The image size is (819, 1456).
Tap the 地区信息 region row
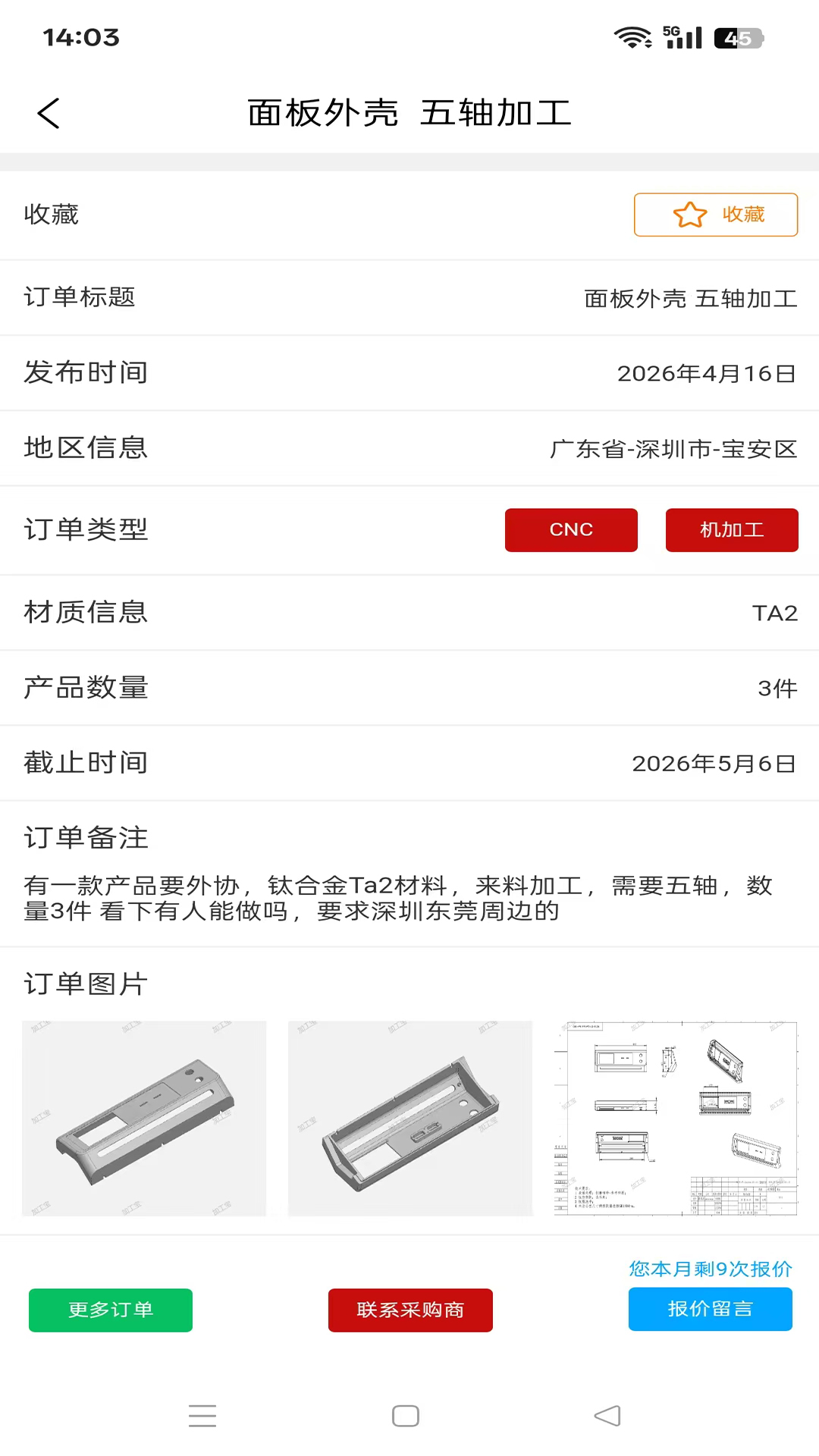[x=86, y=448]
